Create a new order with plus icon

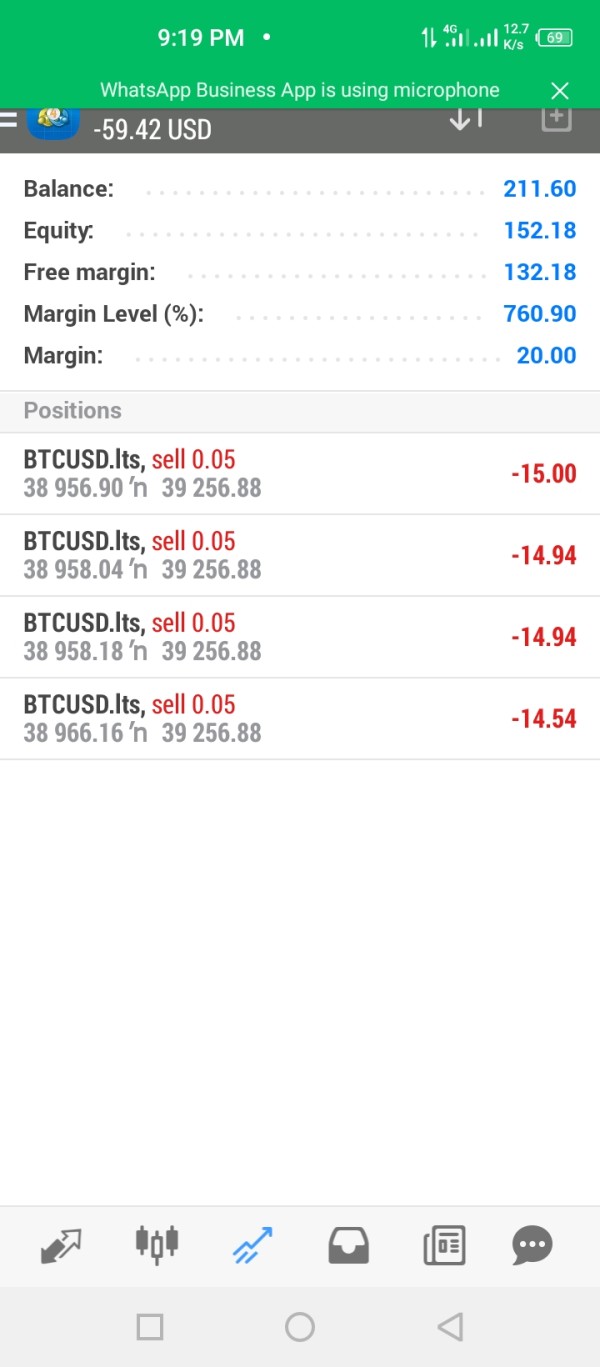tap(556, 118)
